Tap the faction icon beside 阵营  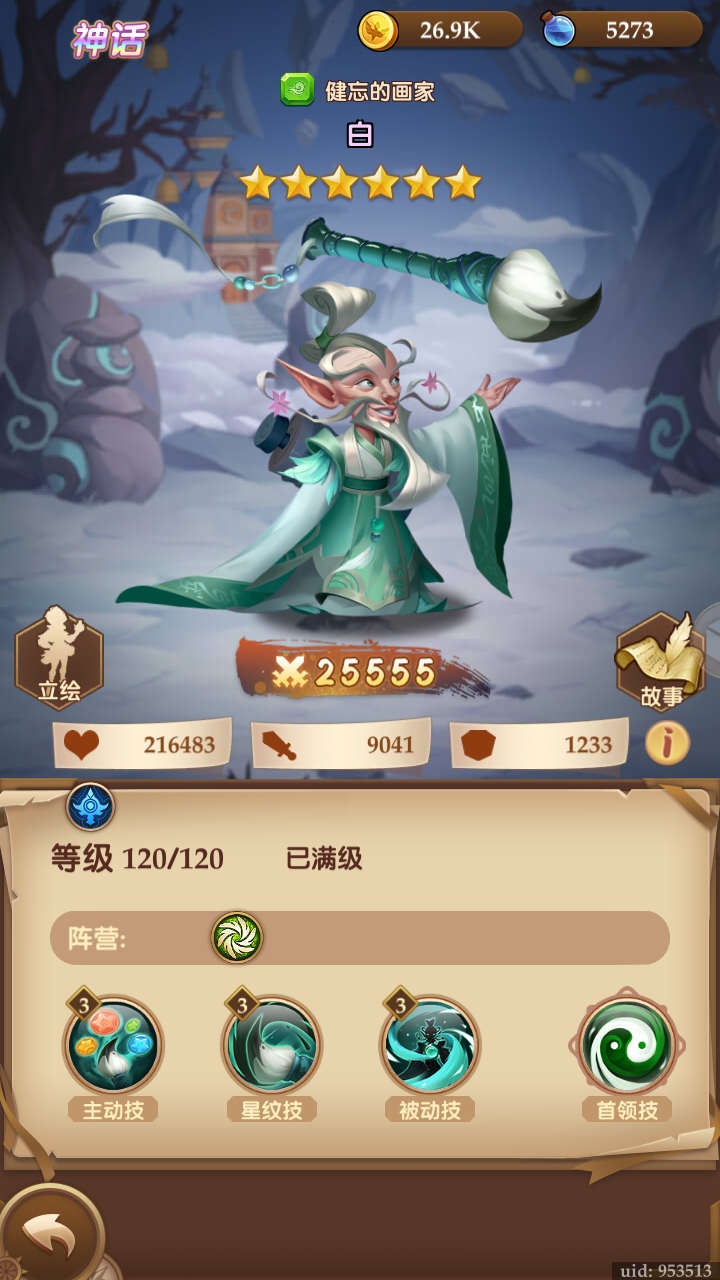(237, 937)
